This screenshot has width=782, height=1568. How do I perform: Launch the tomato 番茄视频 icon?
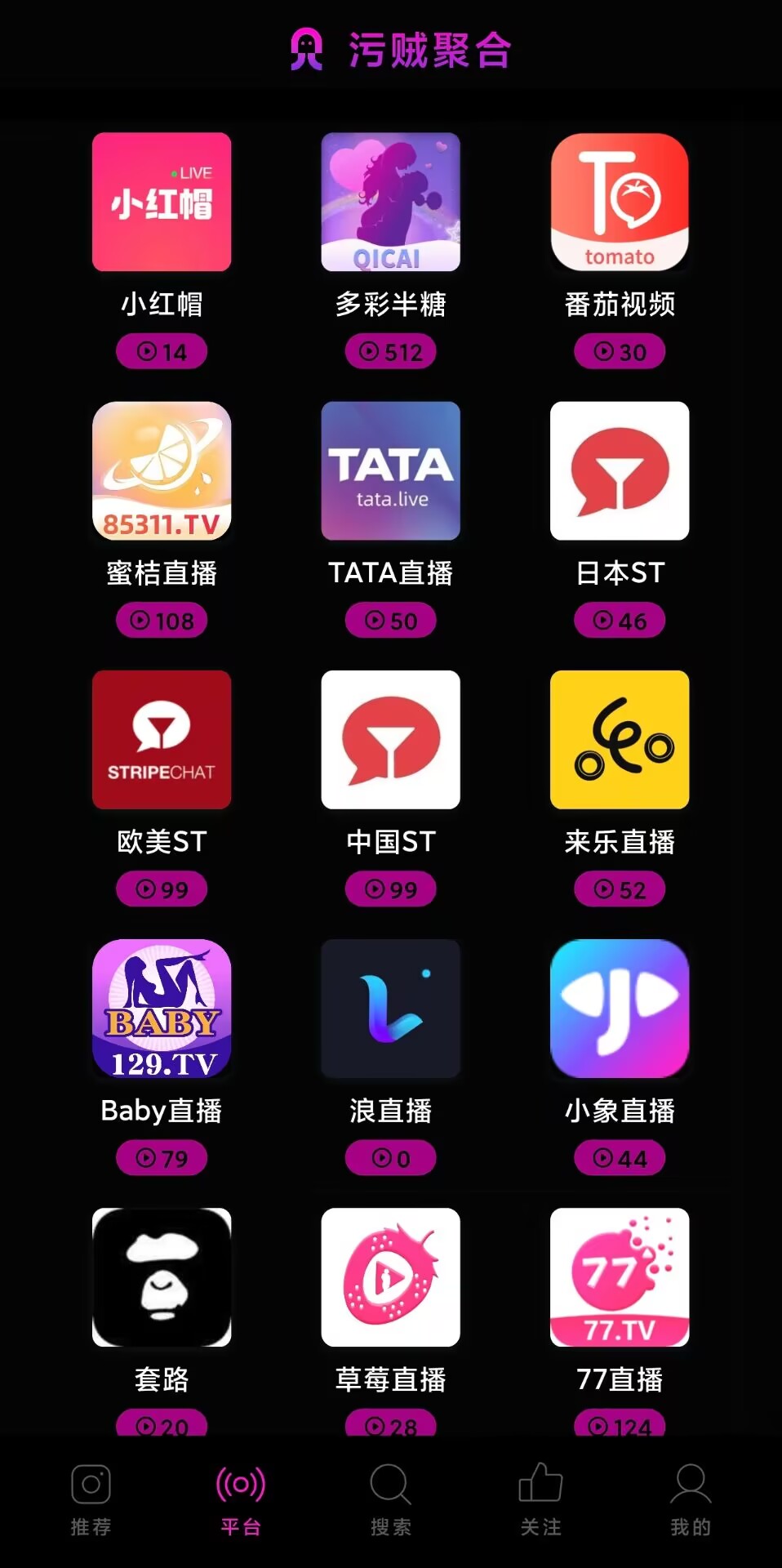pos(619,202)
